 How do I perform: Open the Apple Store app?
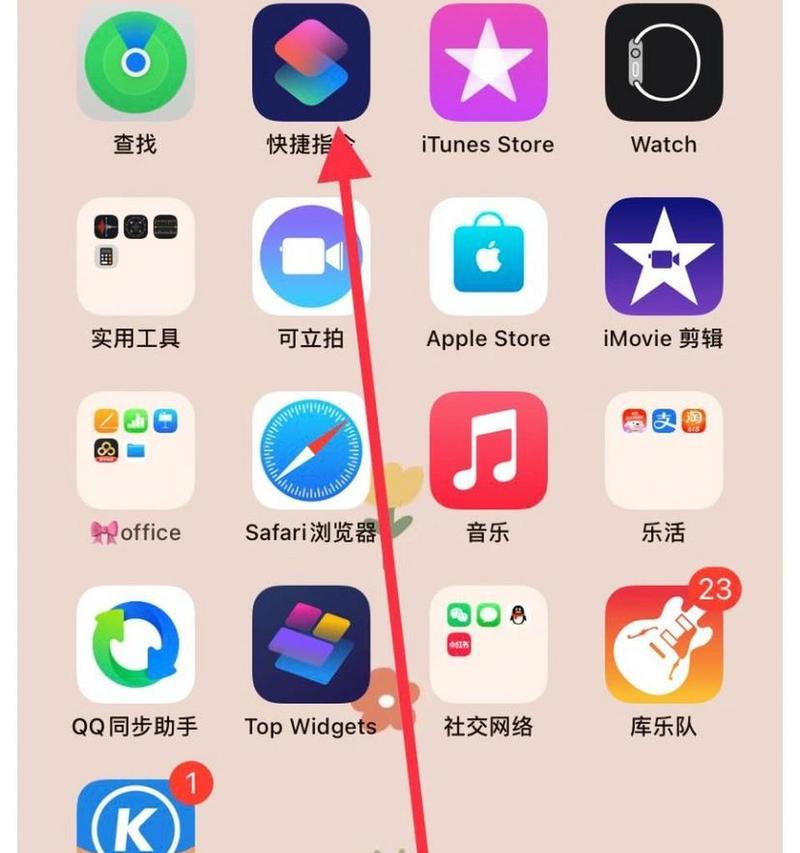click(x=488, y=256)
